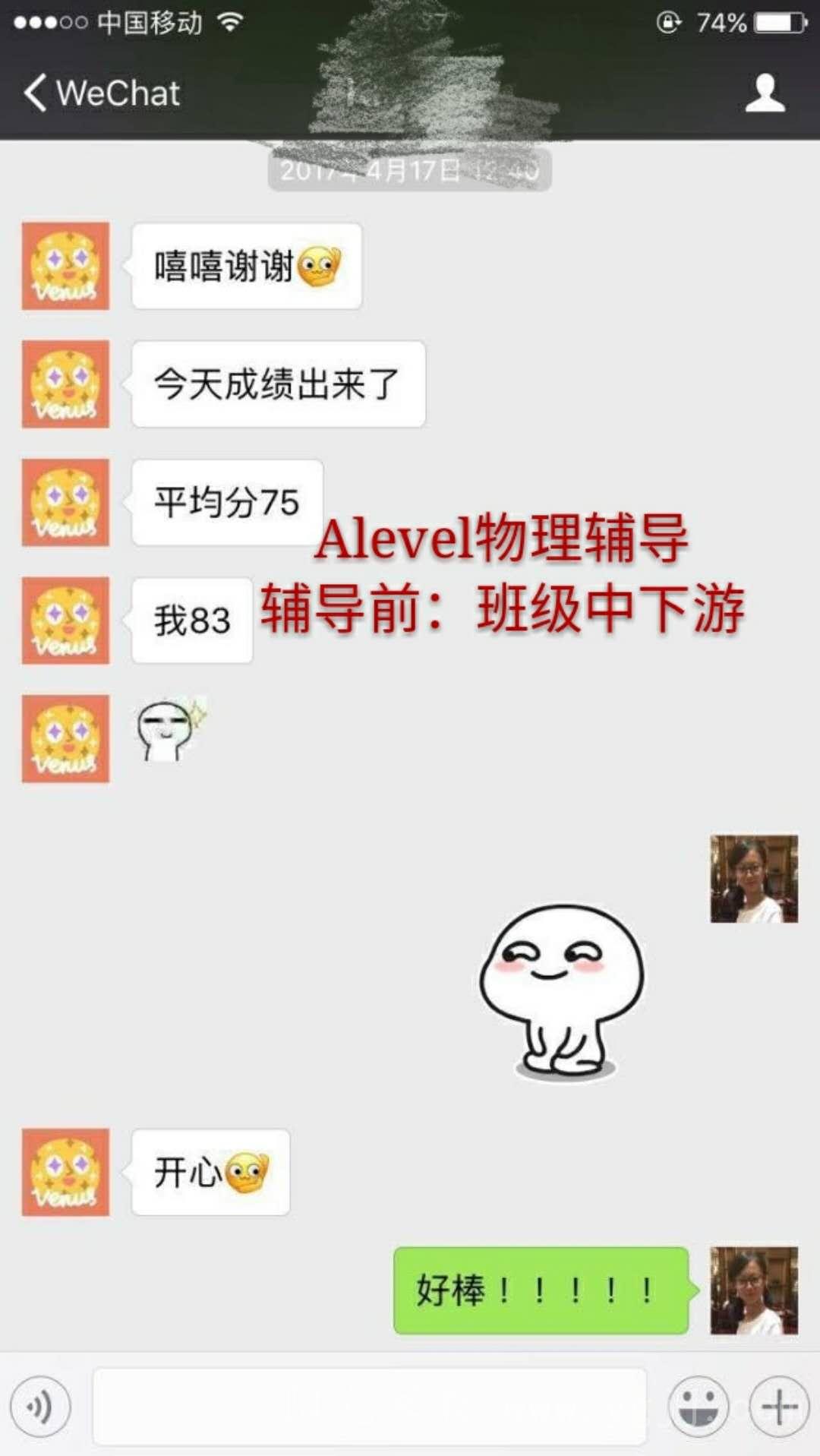Open the emoji sticker panel

[698, 1407]
